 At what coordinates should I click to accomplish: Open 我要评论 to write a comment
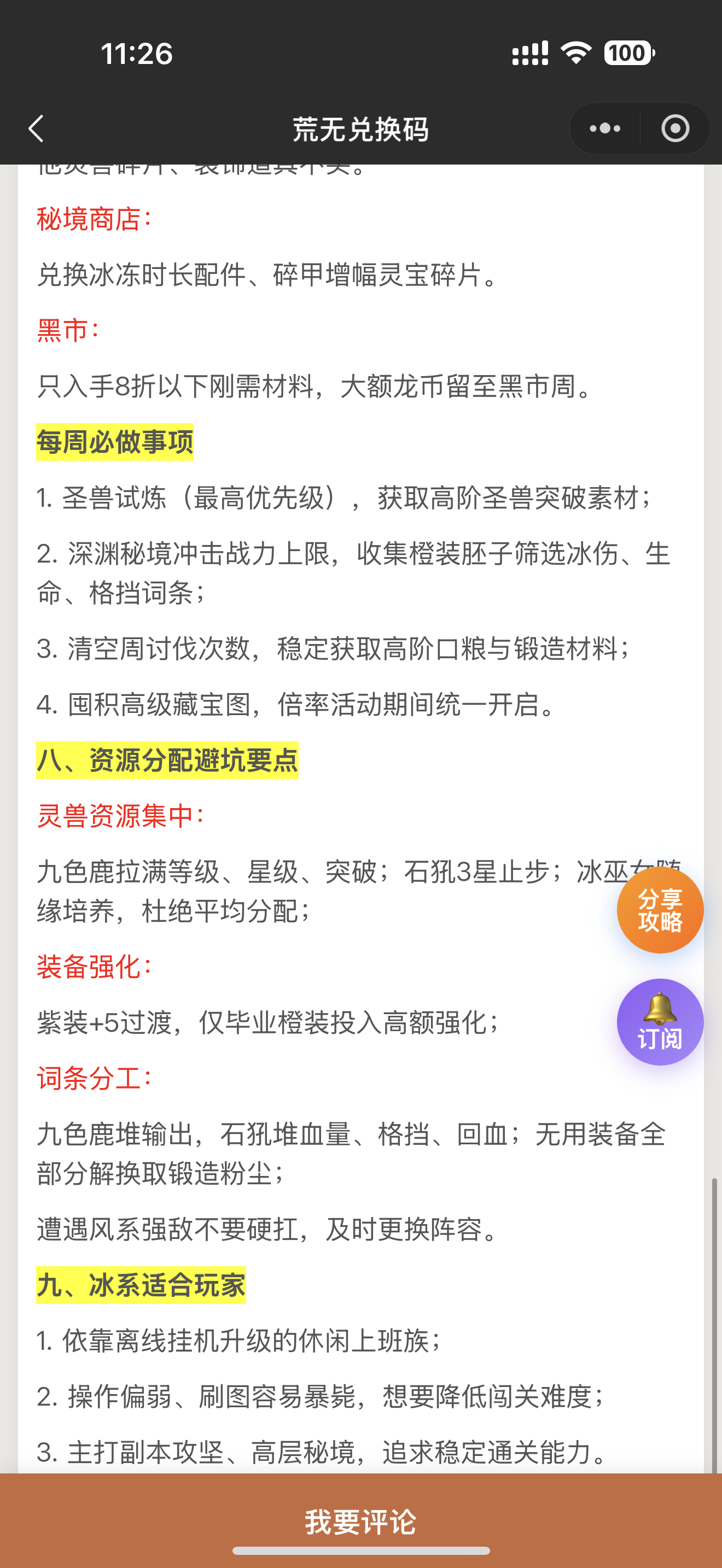click(361, 1521)
